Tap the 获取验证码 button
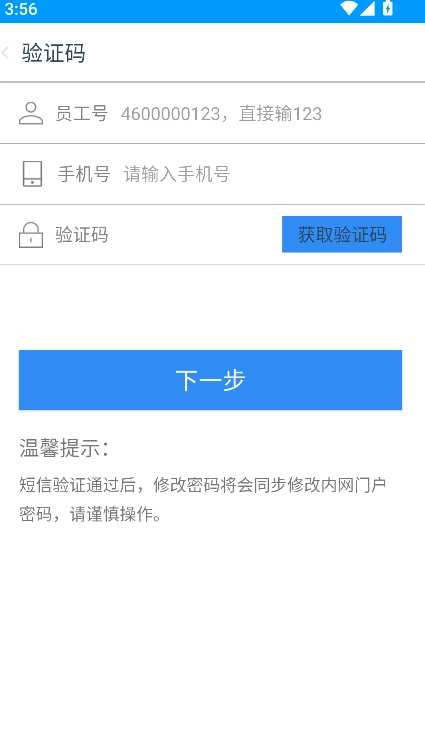Screen dimensions: 425x755 342,234
